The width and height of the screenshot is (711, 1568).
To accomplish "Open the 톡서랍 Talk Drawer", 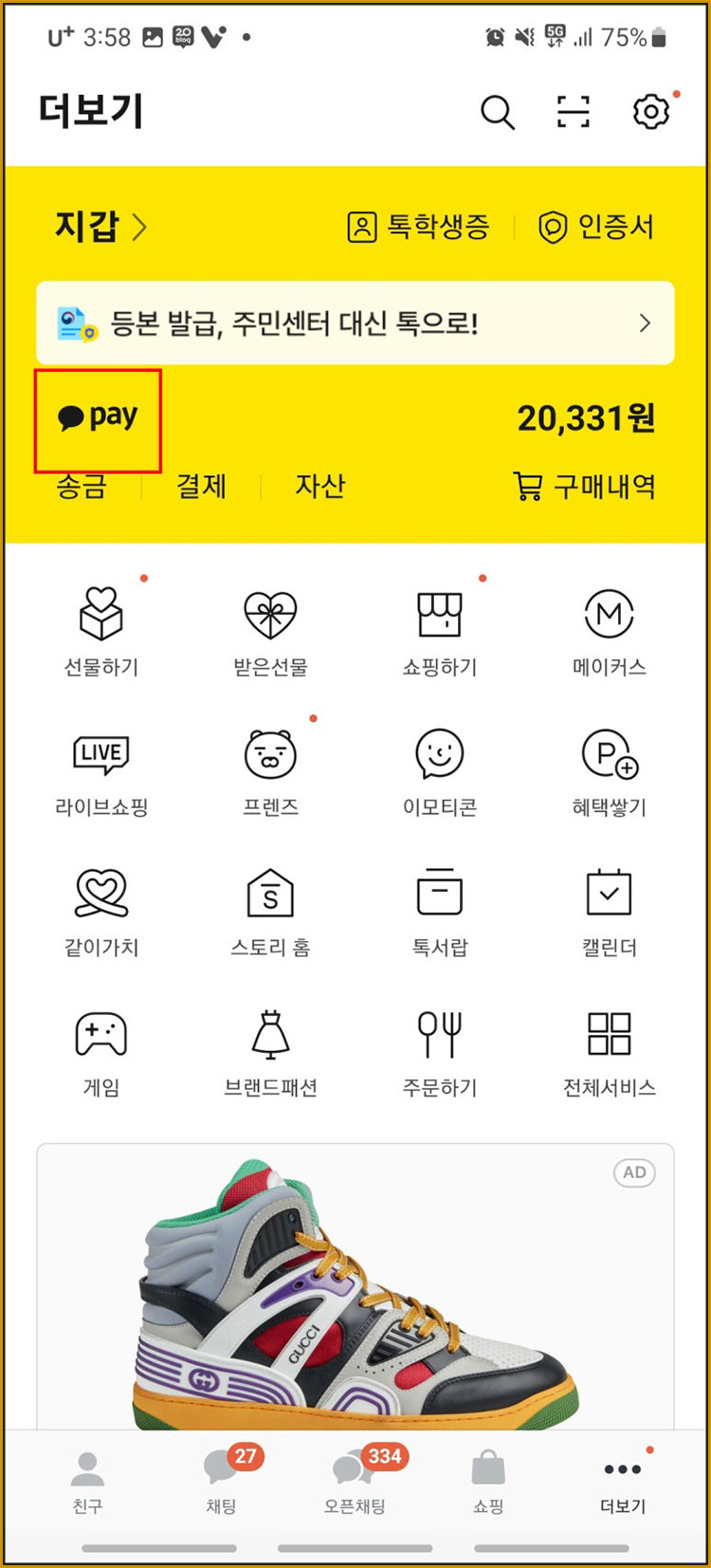I will click(439, 909).
